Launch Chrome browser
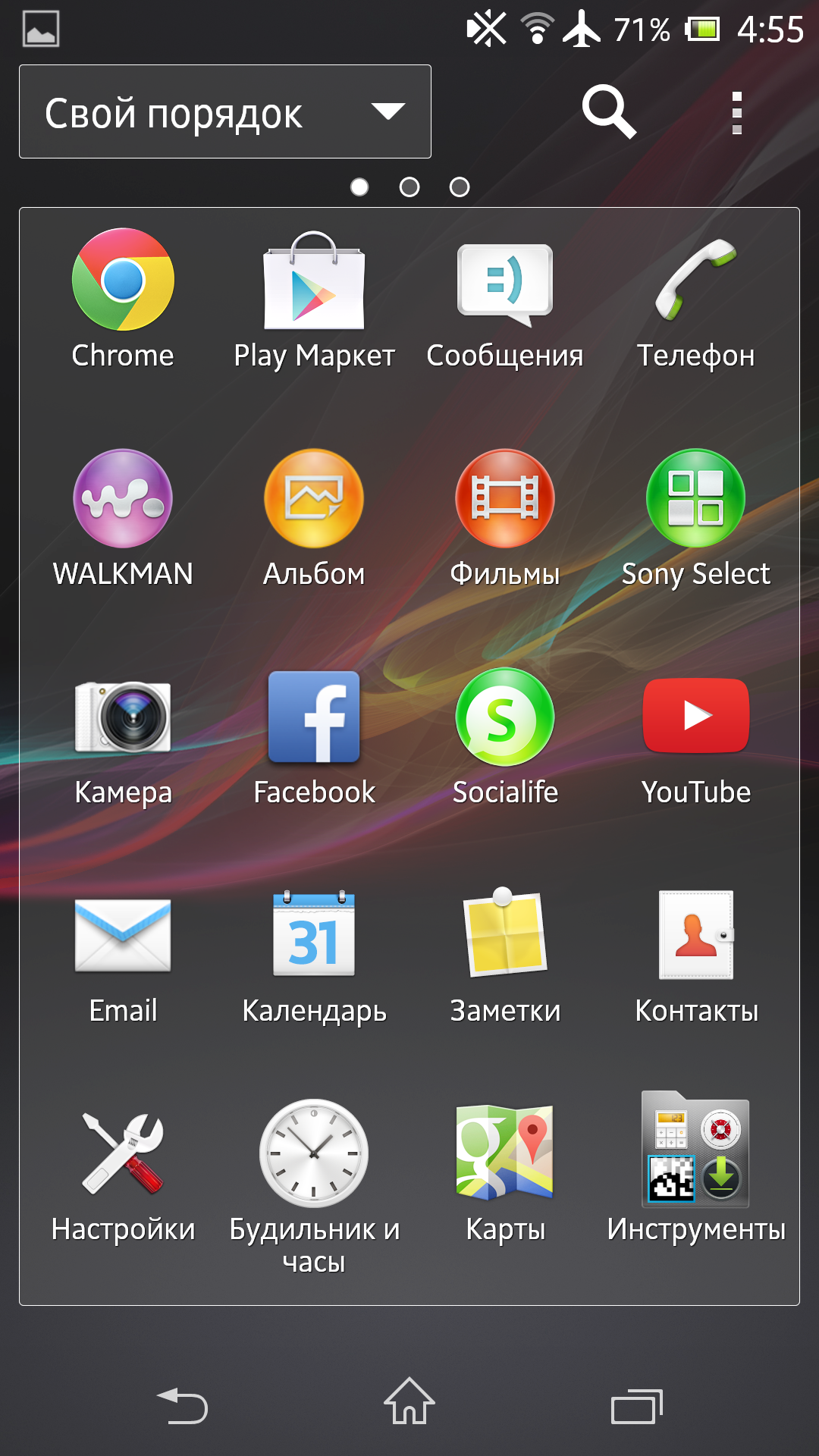The height and width of the screenshot is (1456, 819). [x=123, y=300]
